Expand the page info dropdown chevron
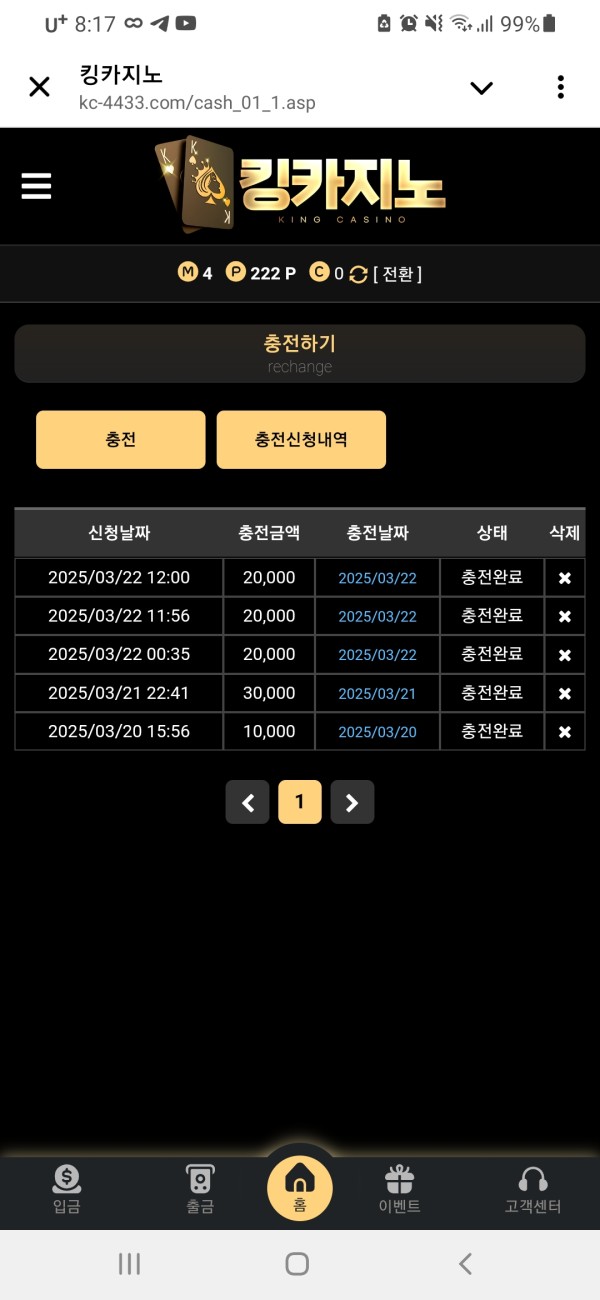 point(481,88)
